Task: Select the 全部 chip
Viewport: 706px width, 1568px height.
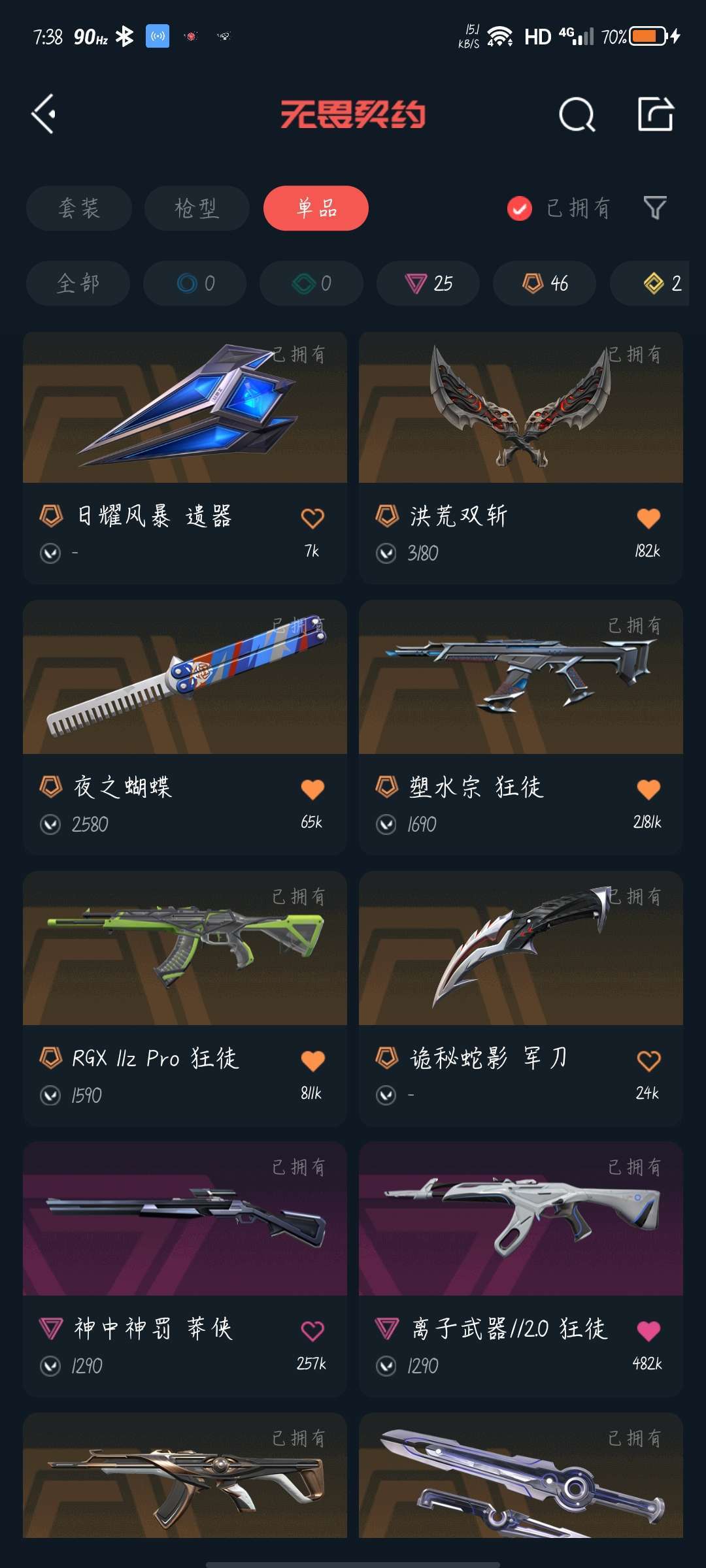Action: [78, 284]
